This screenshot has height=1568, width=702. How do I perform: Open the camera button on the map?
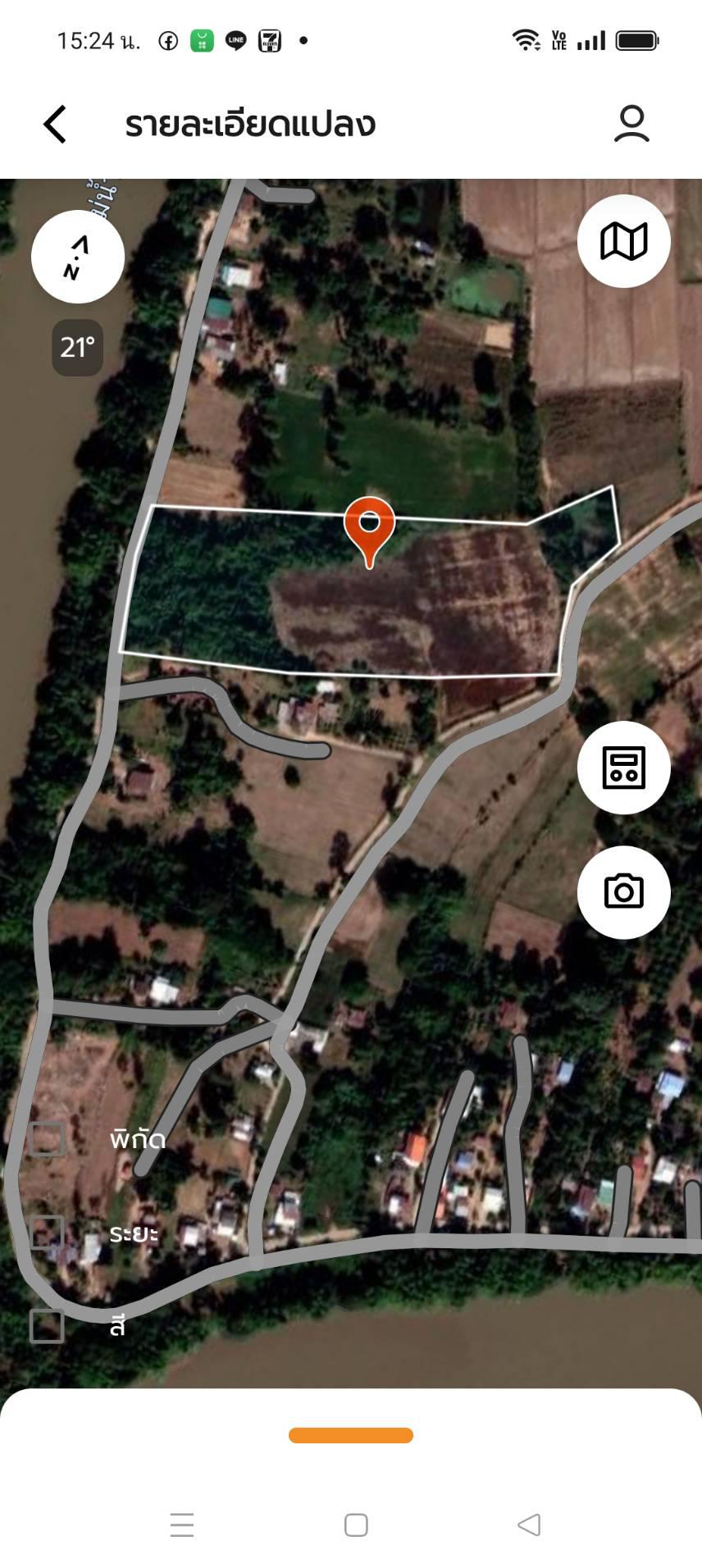(x=624, y=892)
